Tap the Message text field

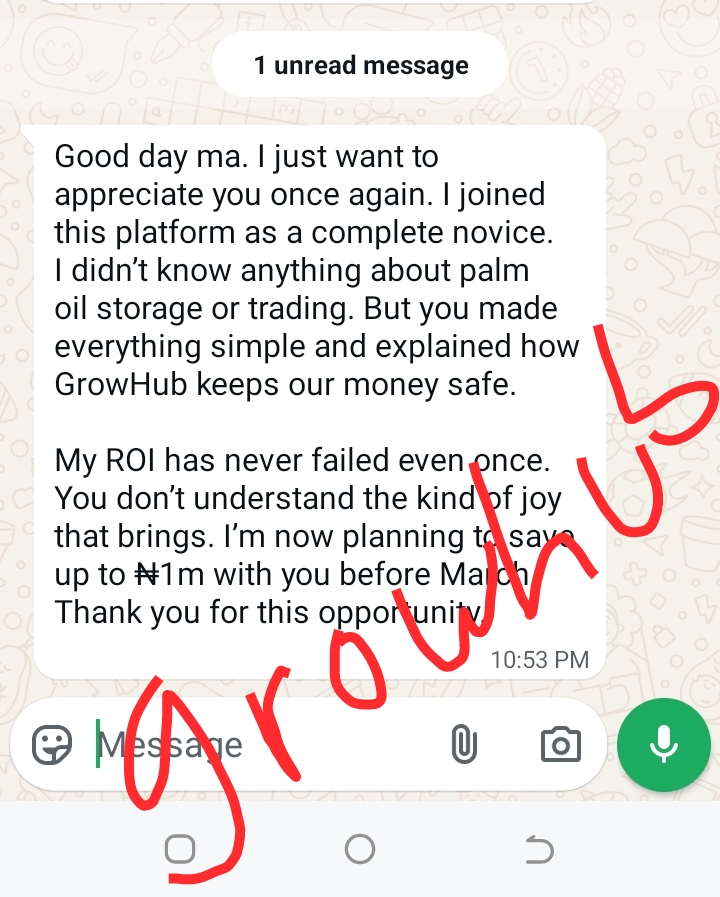click(260, 745)
